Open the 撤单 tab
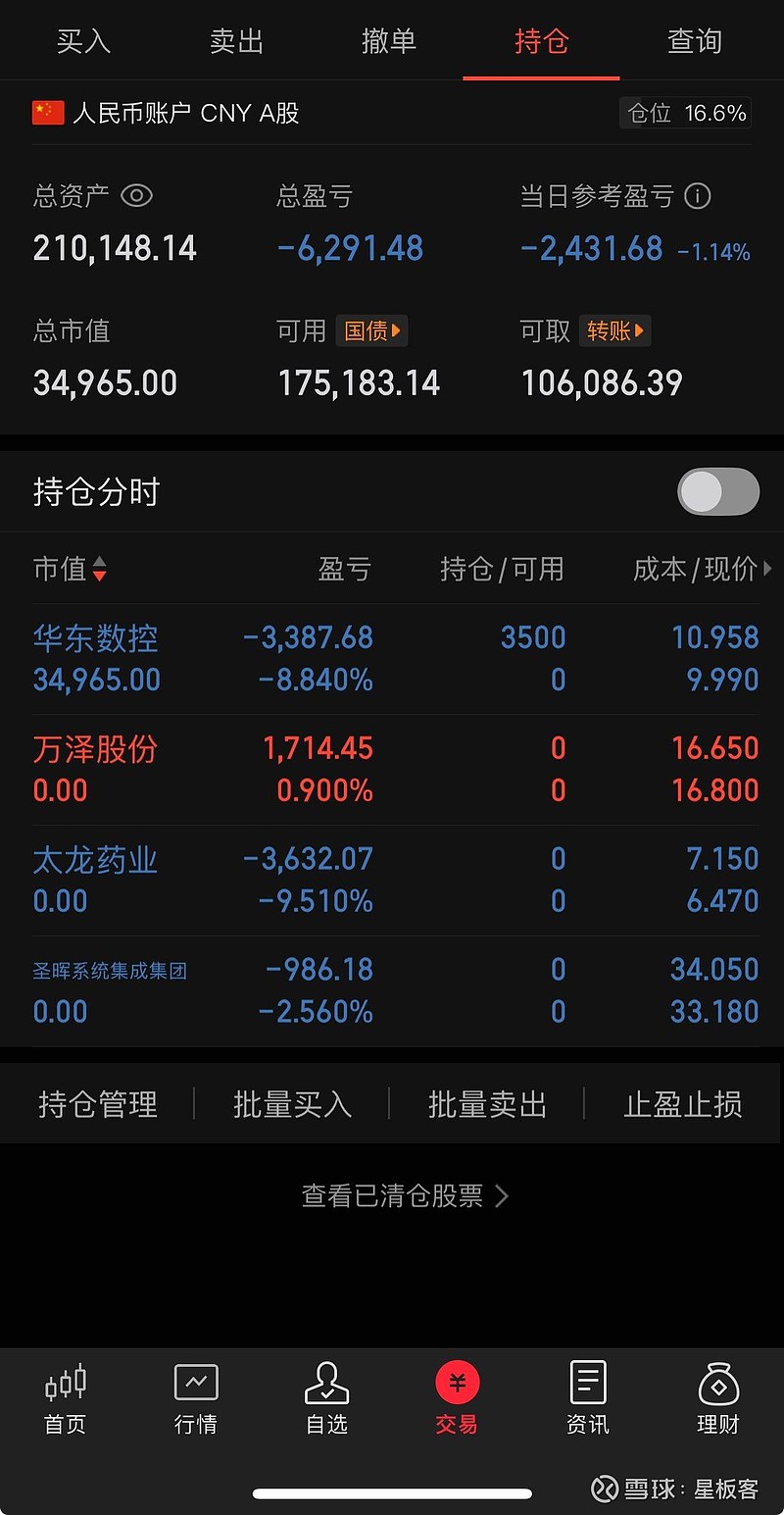The width and height of the screenshot is (784, 1515). [x=389, y=41]
